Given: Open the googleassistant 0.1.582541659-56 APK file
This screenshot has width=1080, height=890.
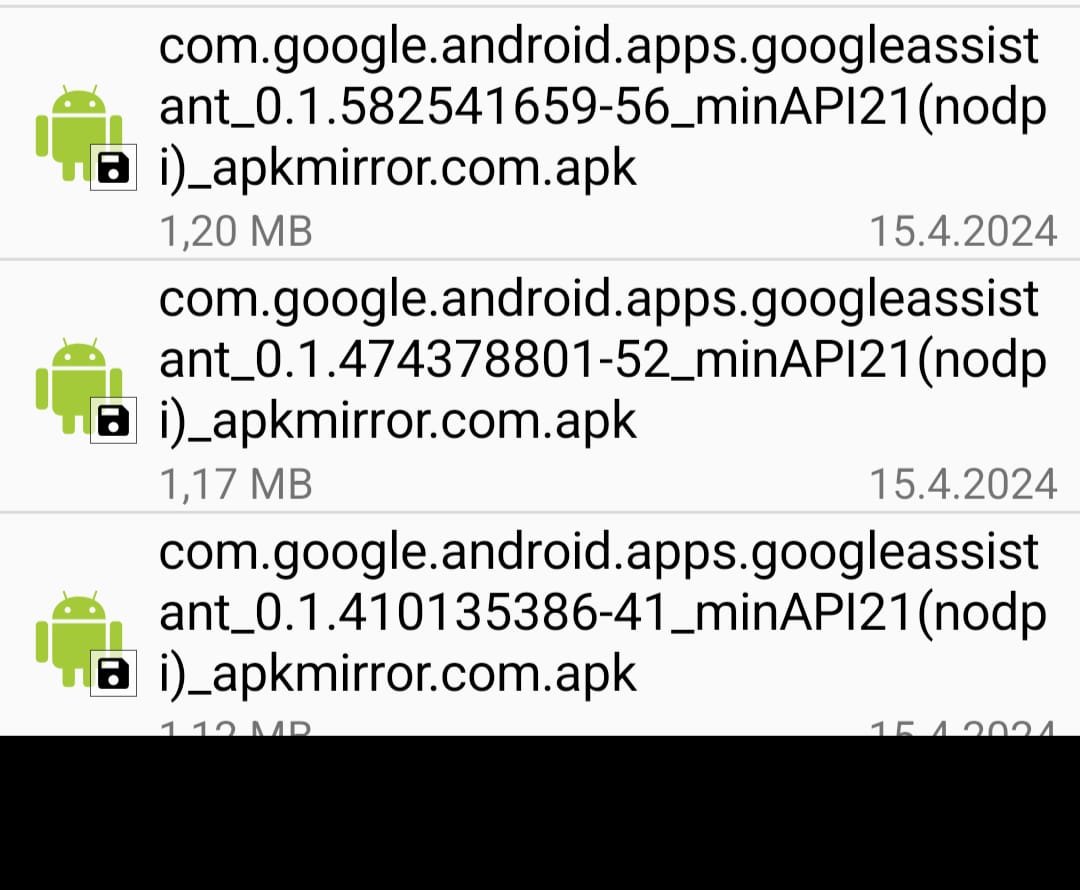Looking at the screenshot, I should click(x=600, y=108).
